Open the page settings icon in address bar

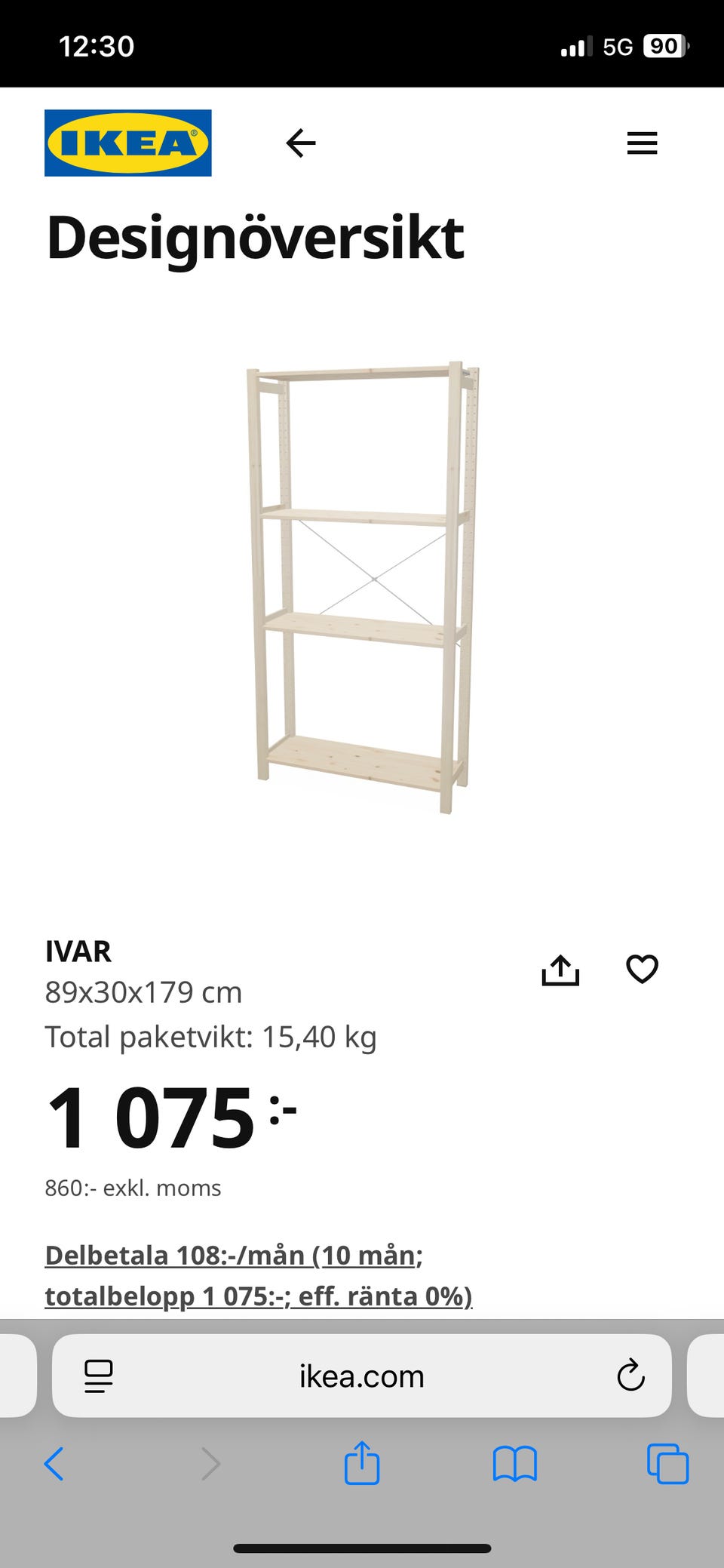(x=98, y=1376)
